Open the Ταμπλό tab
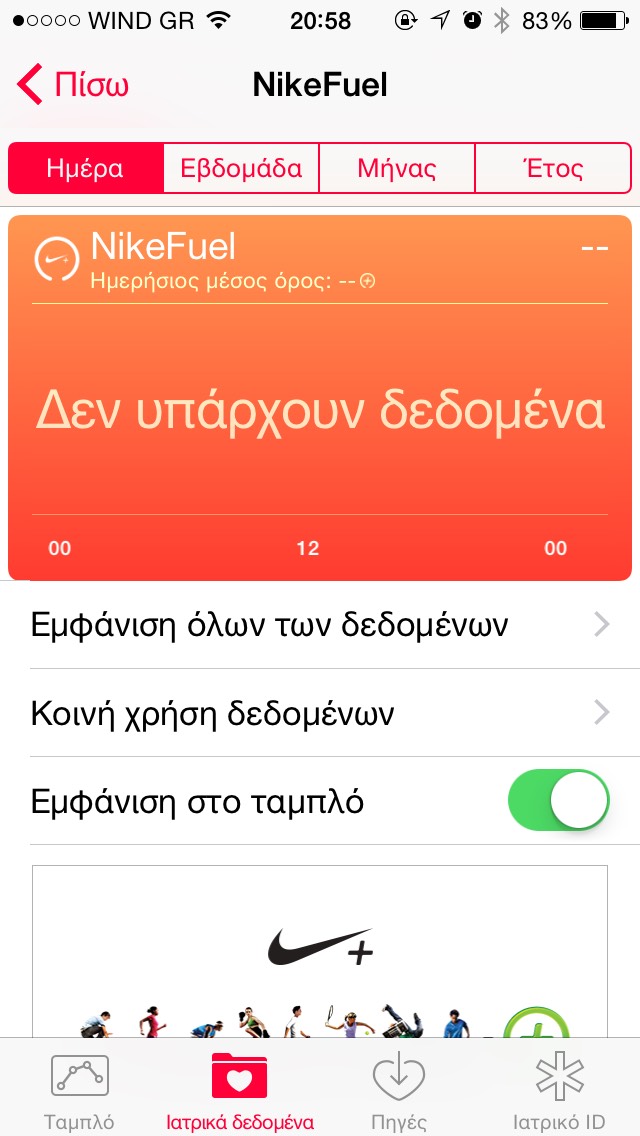Viewport: 640px width, 1136px height. (x=80, y=1090)
